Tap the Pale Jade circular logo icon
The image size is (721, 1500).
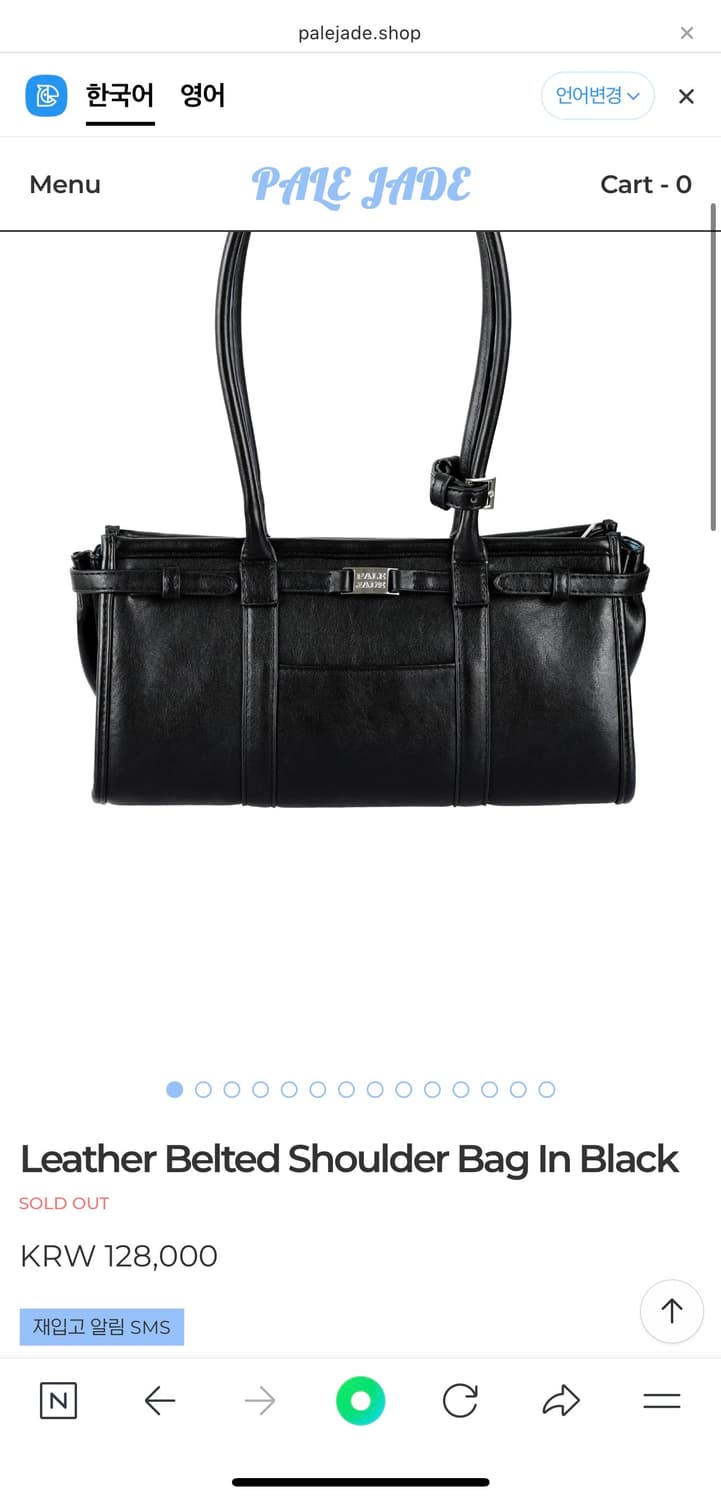tap(46, 95)
